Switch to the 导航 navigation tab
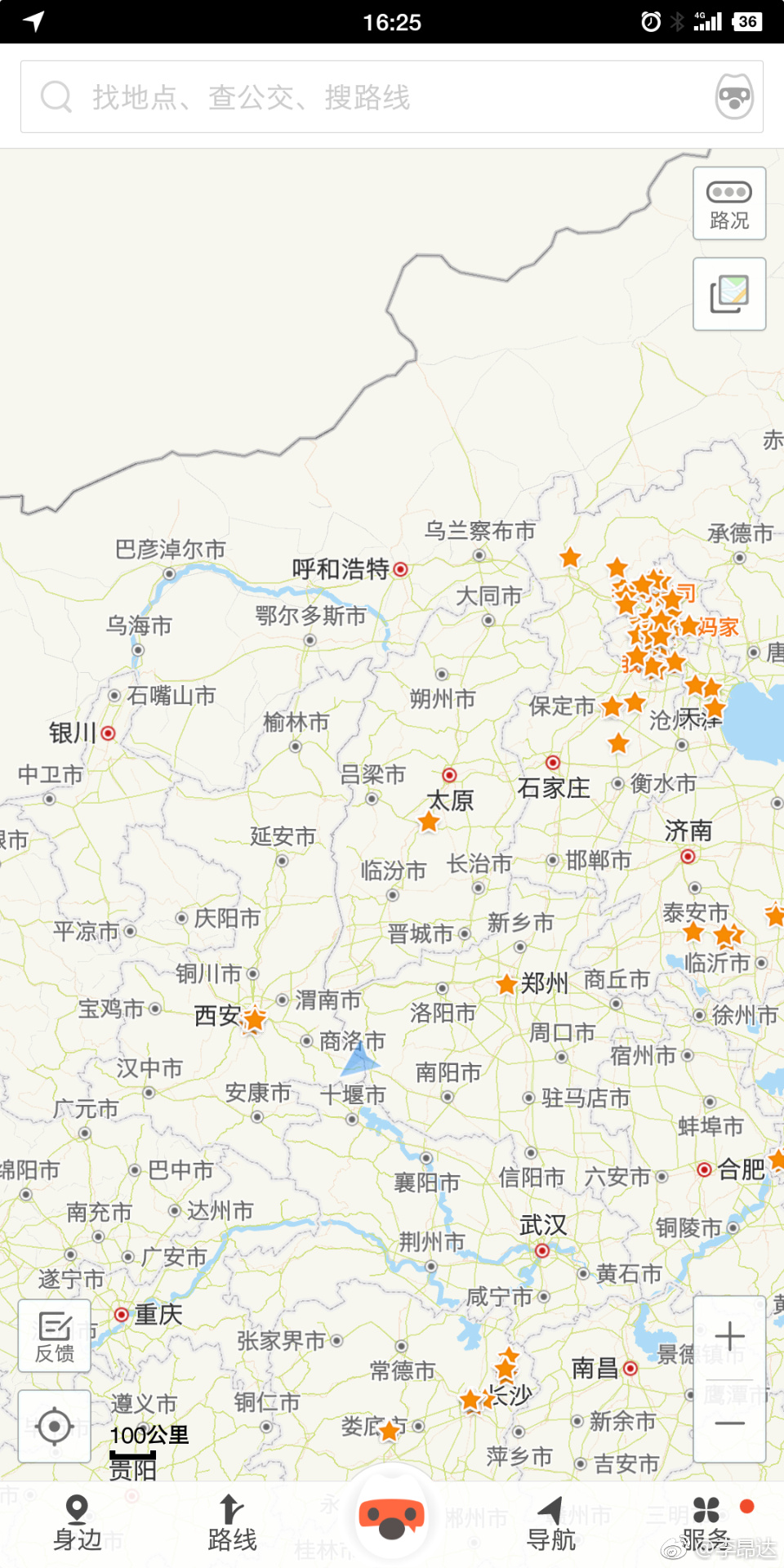This screenshot has width=784, height=1568. pos(551,1523)
